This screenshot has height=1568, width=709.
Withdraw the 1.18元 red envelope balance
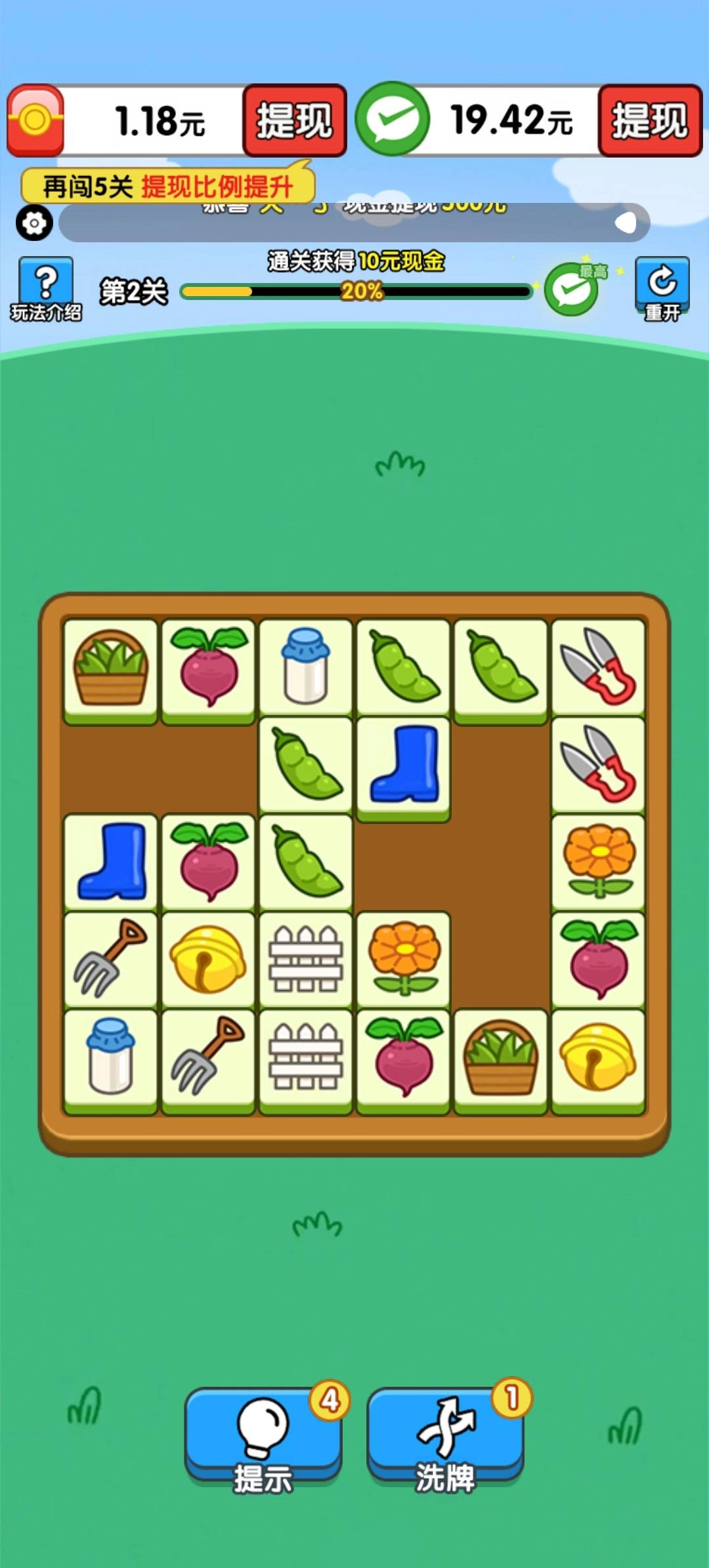point(294,121)
